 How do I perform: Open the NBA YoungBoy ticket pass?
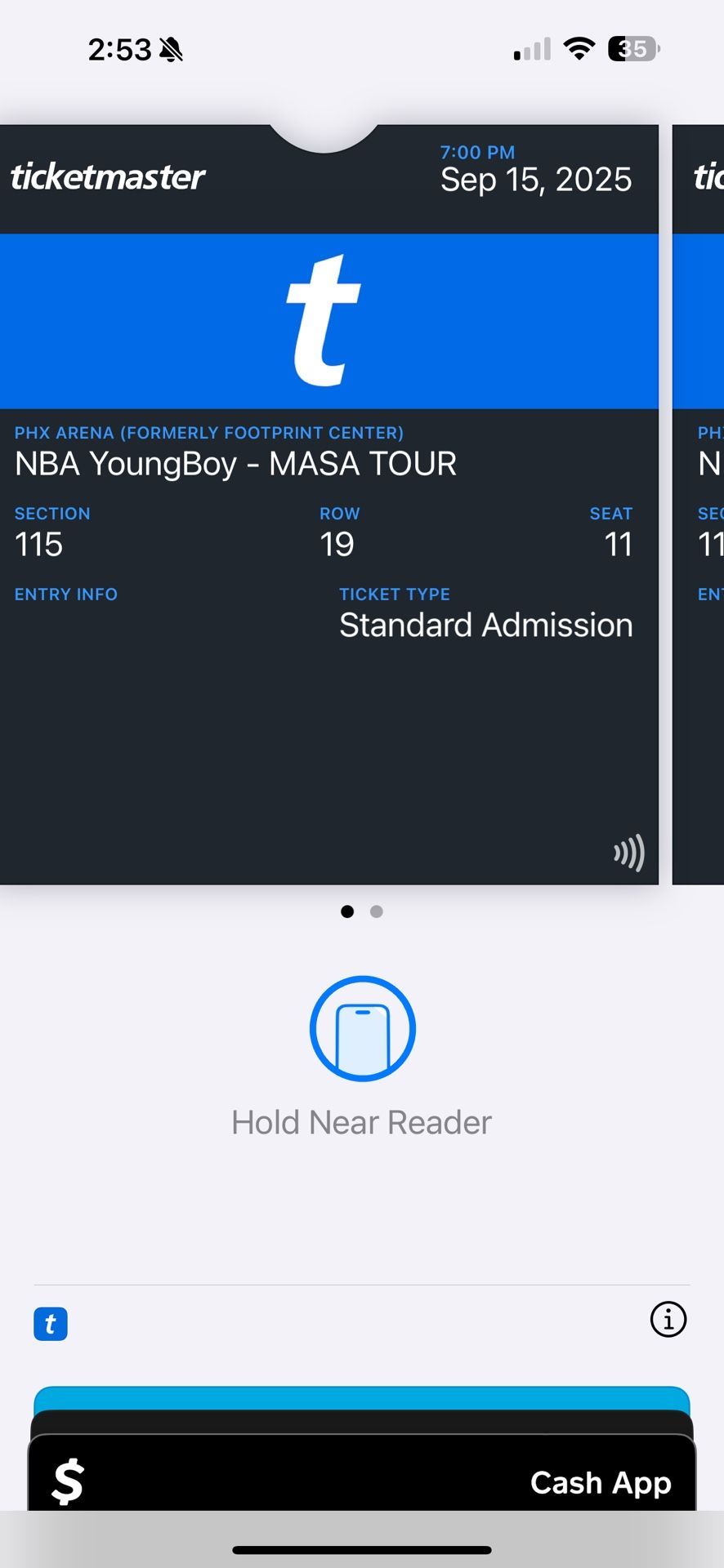pos(328,503)
